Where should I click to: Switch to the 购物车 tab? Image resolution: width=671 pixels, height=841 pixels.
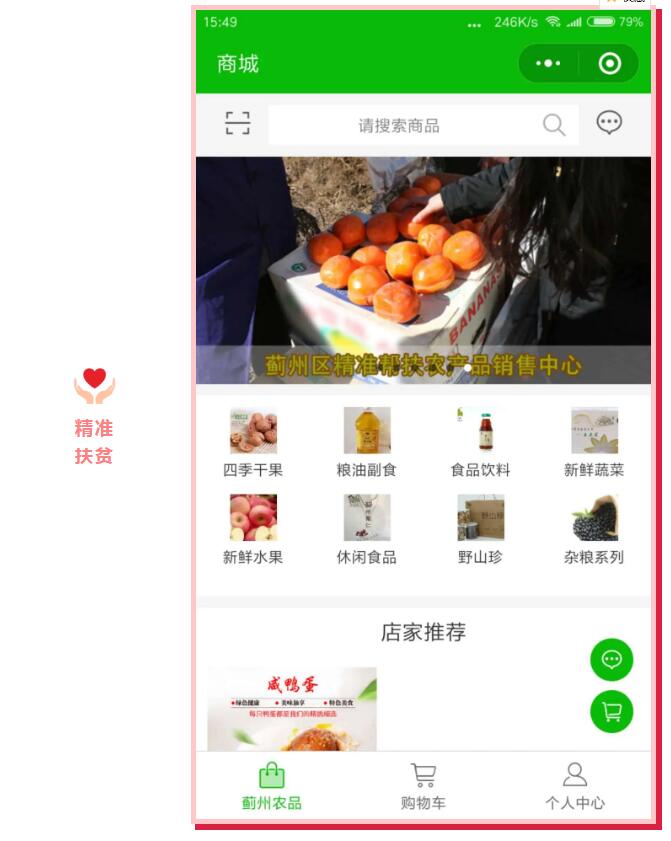click(423, 786)
